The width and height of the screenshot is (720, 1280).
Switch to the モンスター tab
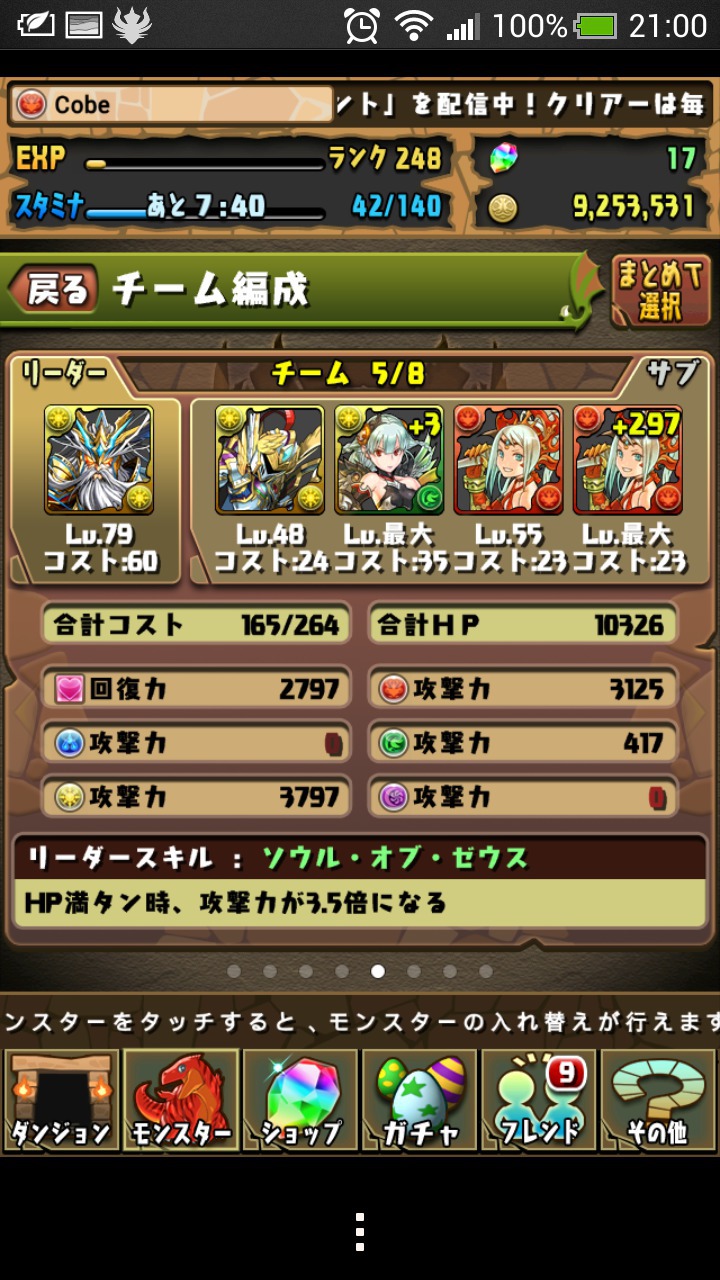pos(181,1100)
